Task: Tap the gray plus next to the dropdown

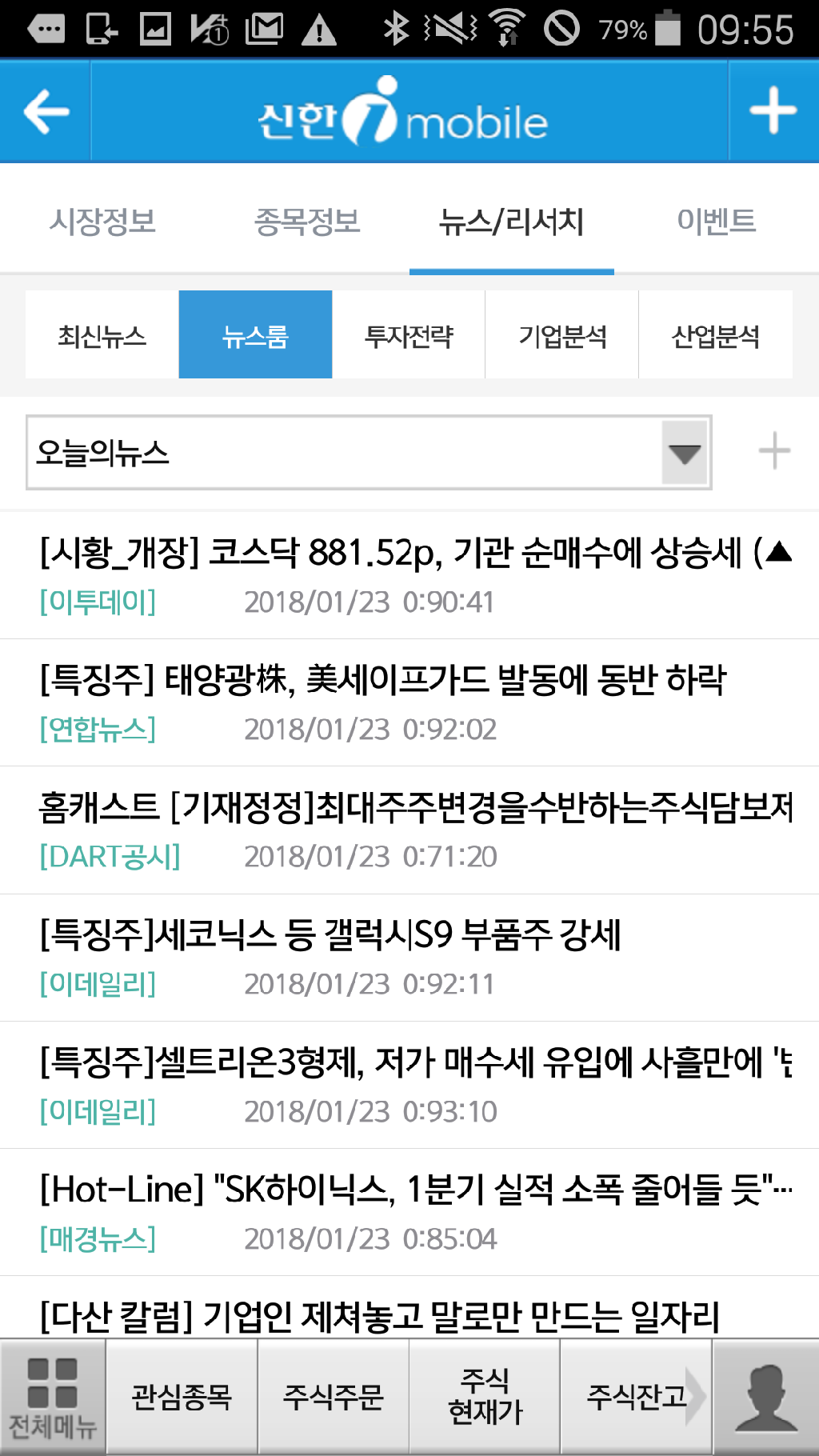Action: tap(774, 451)
